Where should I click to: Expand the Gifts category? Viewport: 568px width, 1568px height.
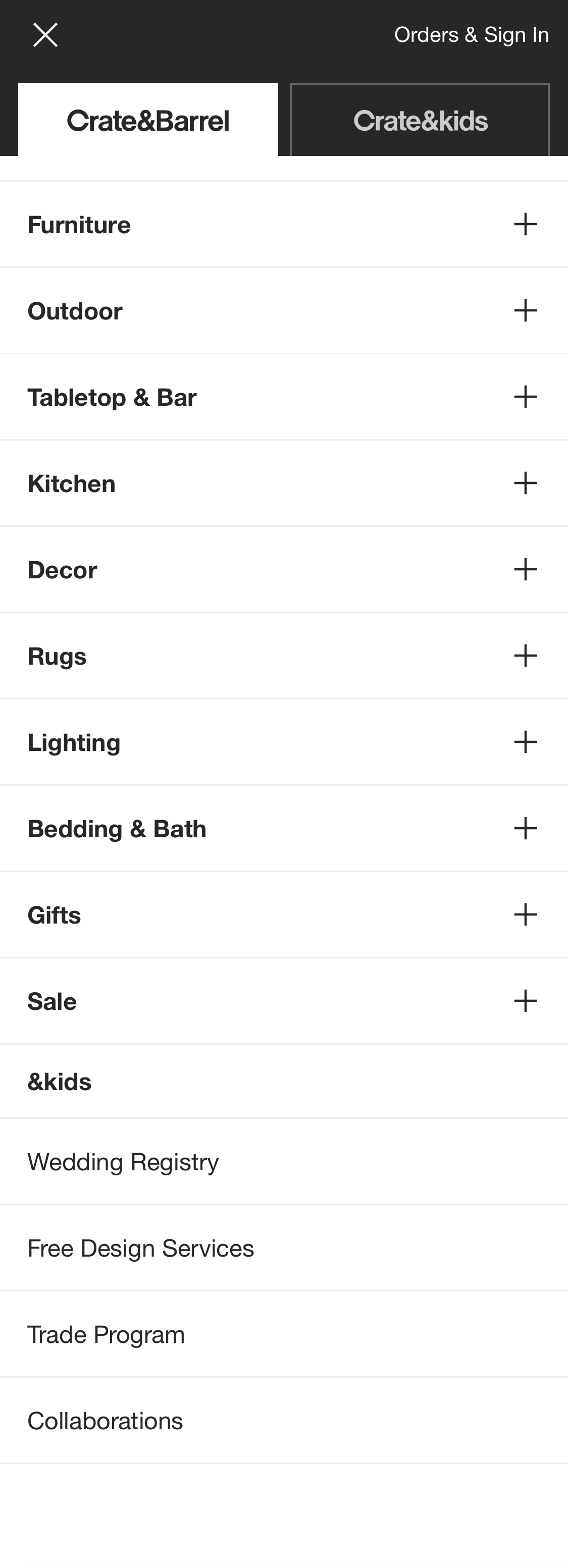pos(526,913)
